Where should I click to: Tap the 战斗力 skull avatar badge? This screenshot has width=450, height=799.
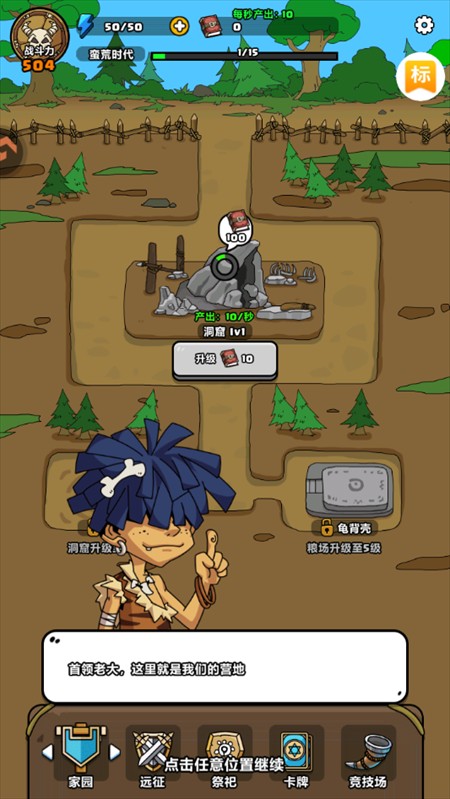tap(39, 38)
